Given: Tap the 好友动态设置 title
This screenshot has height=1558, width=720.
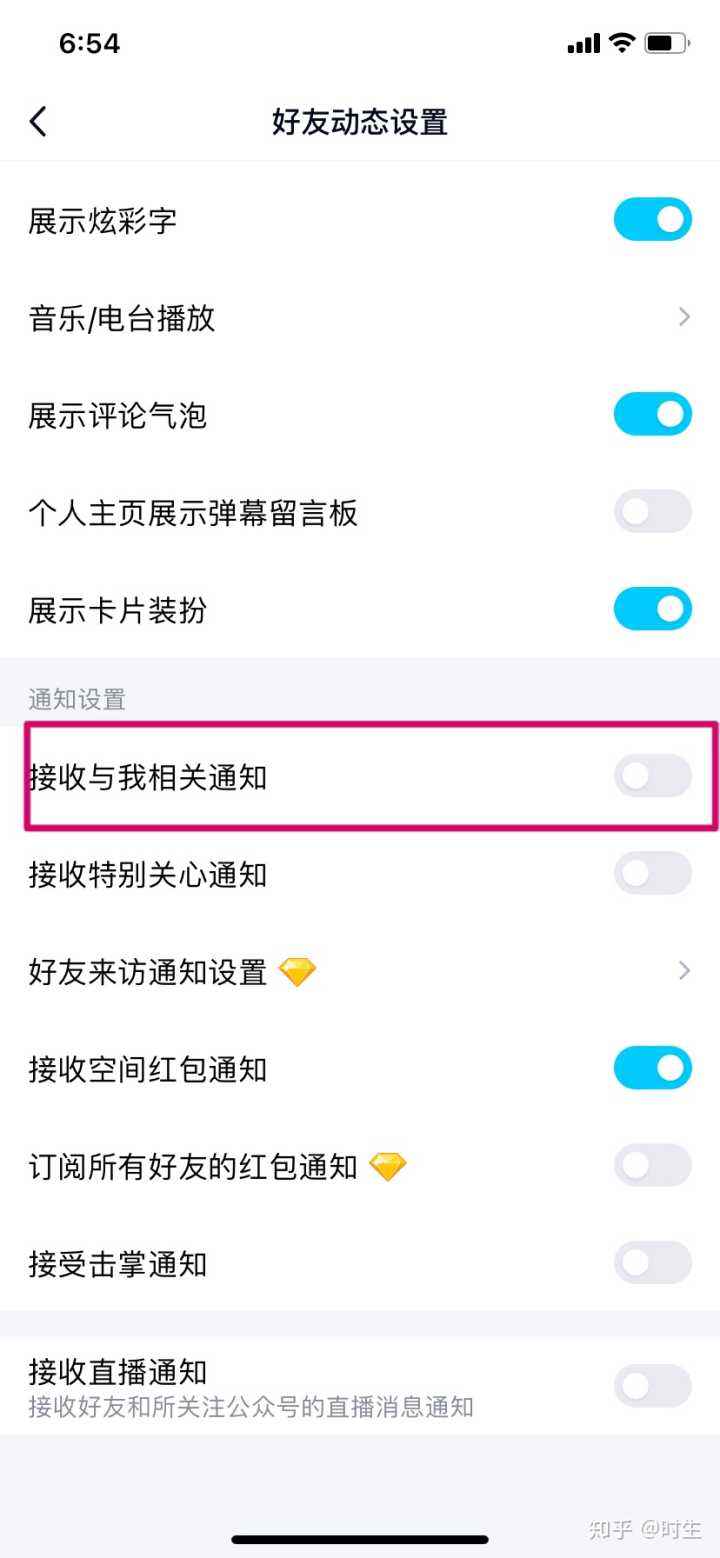Looking at the screenshot, I should [x=360, y=123].
